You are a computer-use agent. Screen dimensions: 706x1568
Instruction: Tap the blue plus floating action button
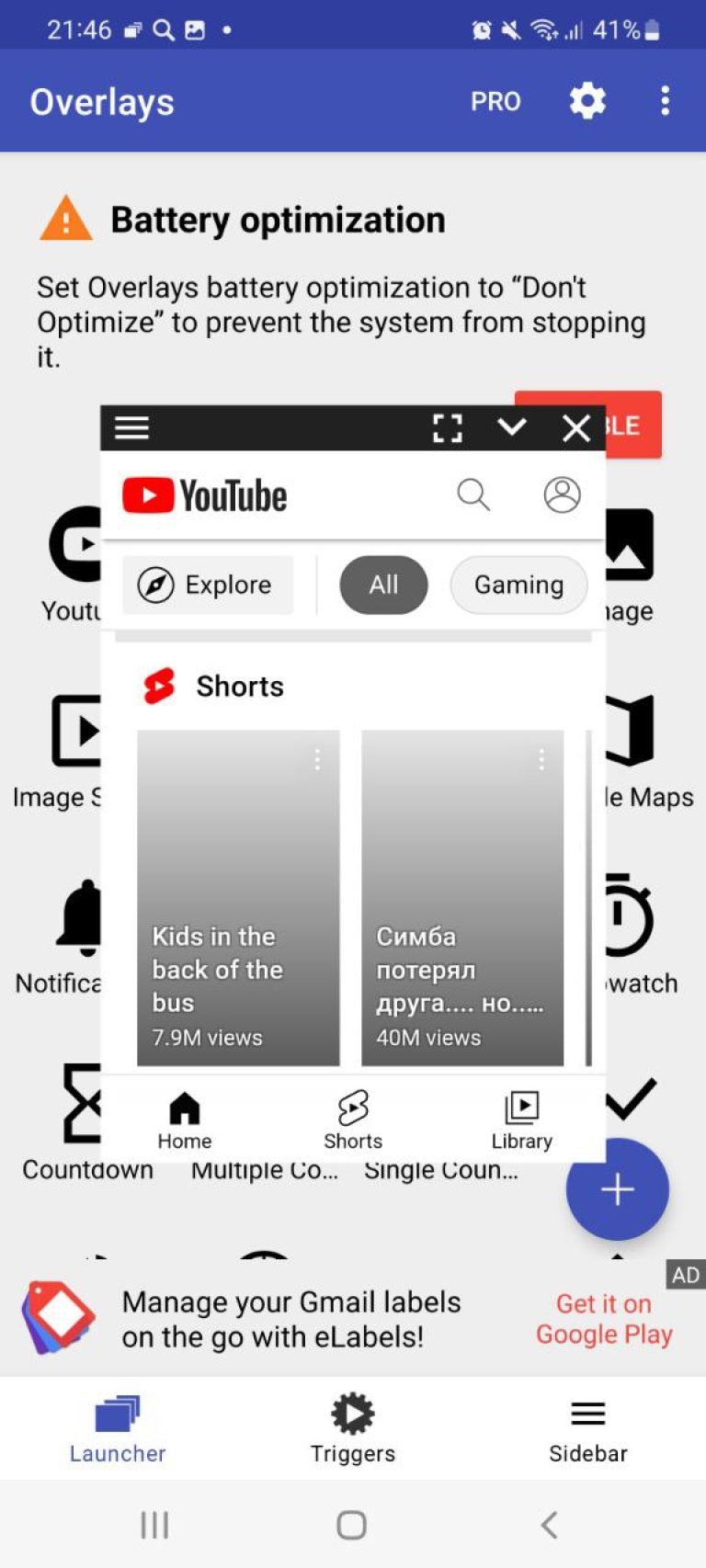tap(617, 1188)
